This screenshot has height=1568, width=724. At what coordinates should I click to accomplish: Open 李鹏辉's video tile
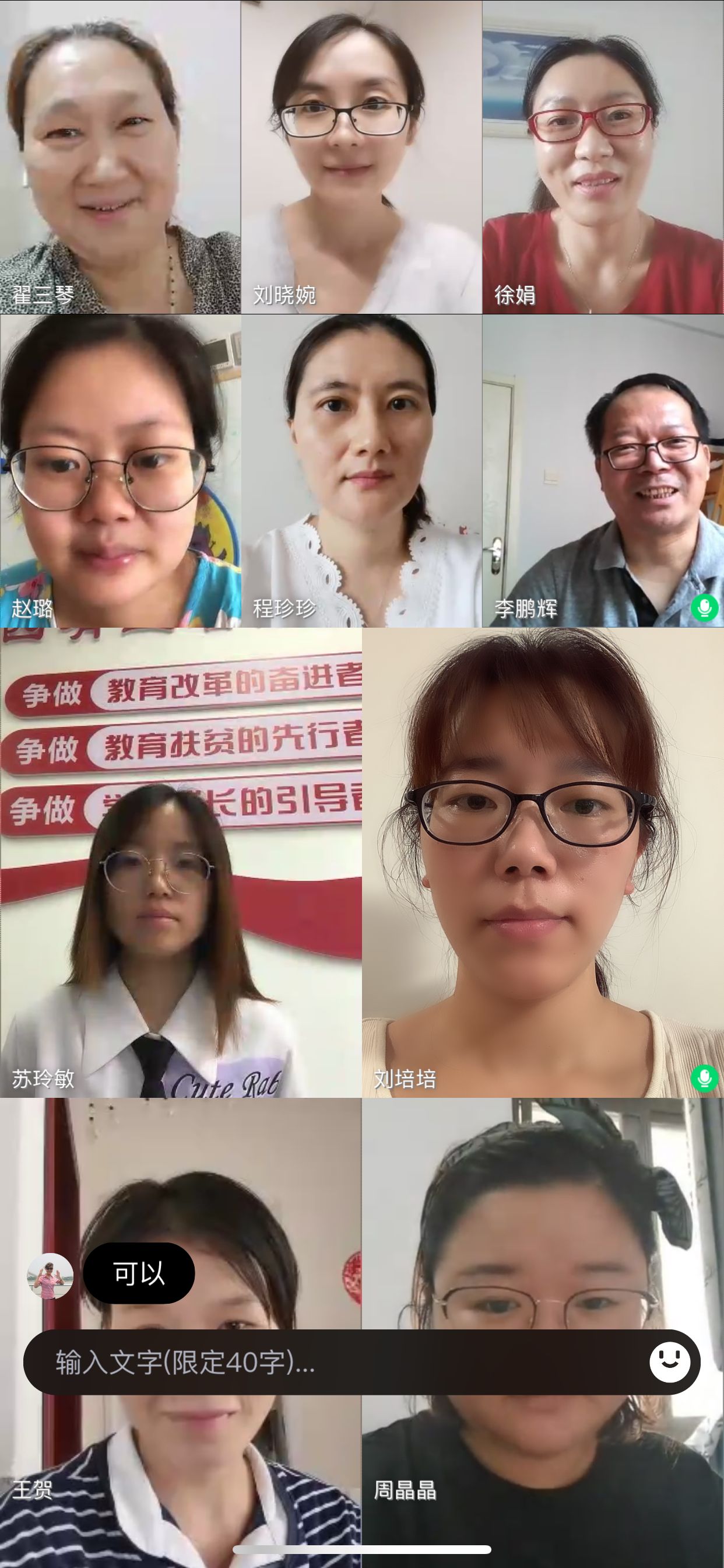click(603, 471)
